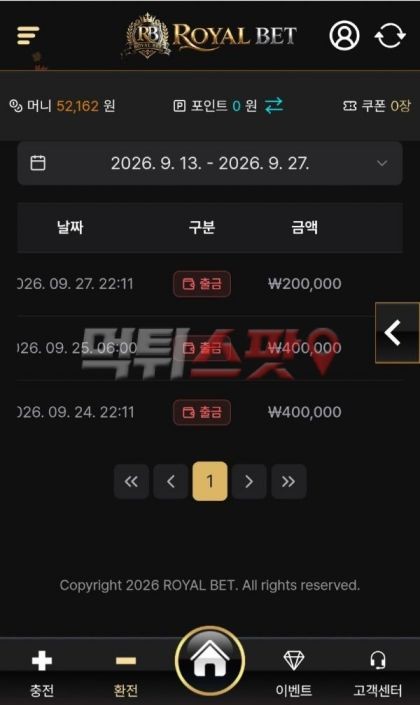Jump to the first page
420x705 pixels.
tap(131, 482)
